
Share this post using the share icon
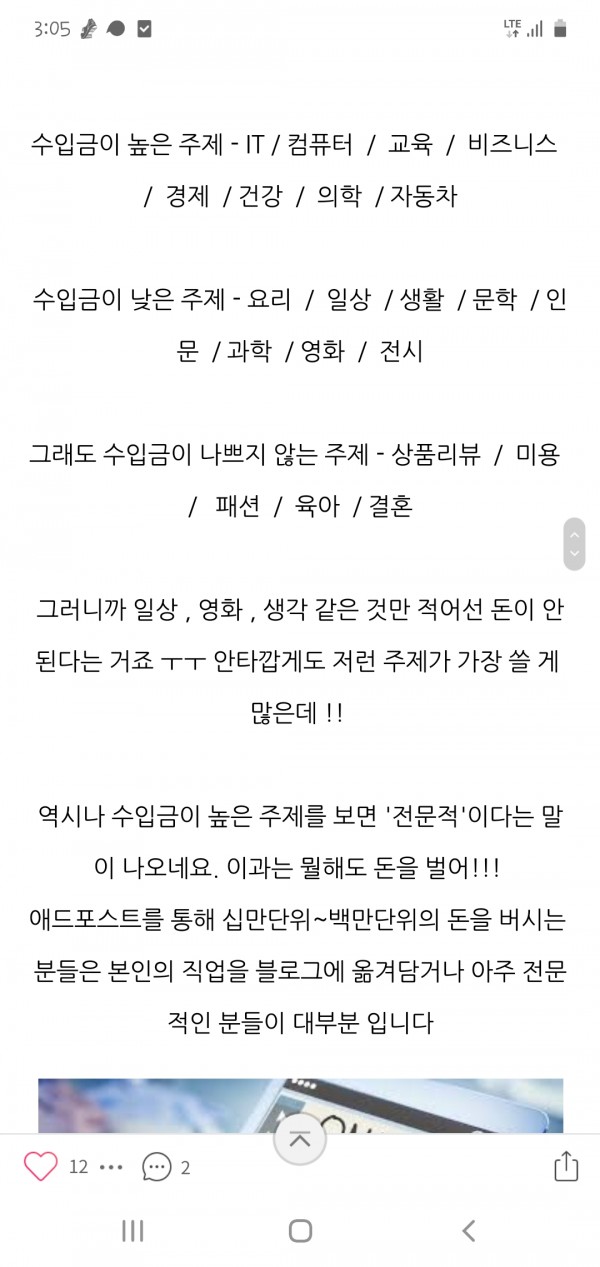coord(565,1166)
